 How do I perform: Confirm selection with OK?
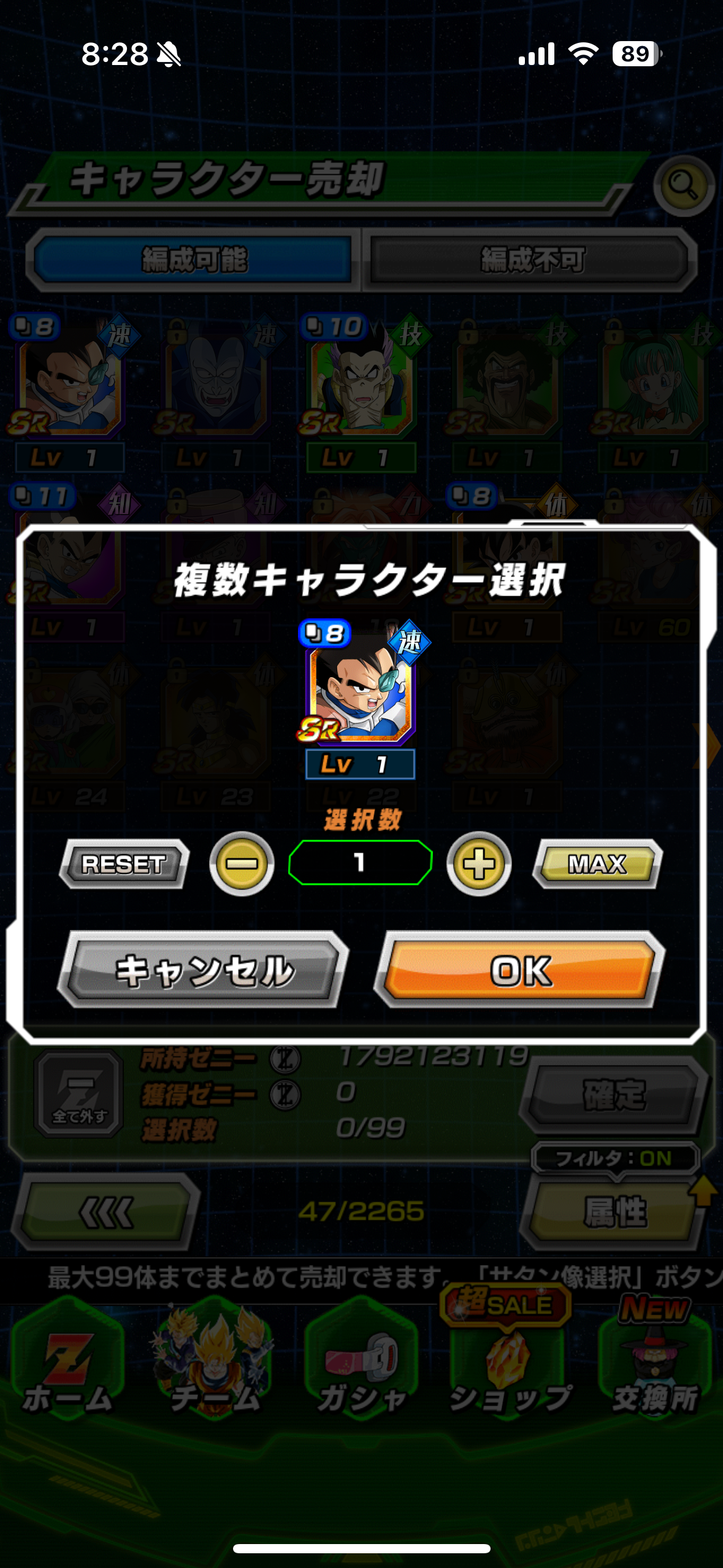519,970
